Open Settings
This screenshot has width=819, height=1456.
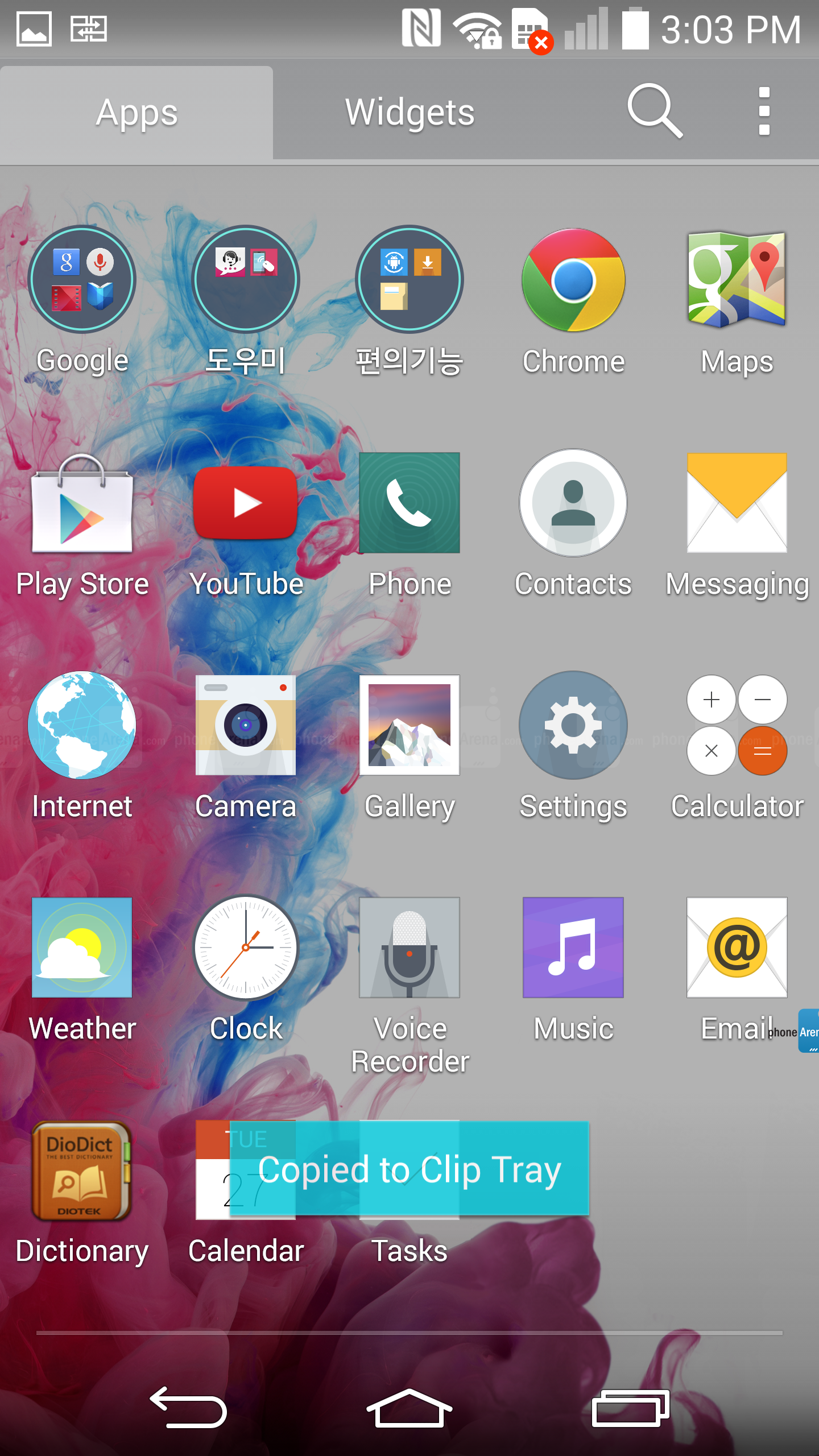[573, 725]
